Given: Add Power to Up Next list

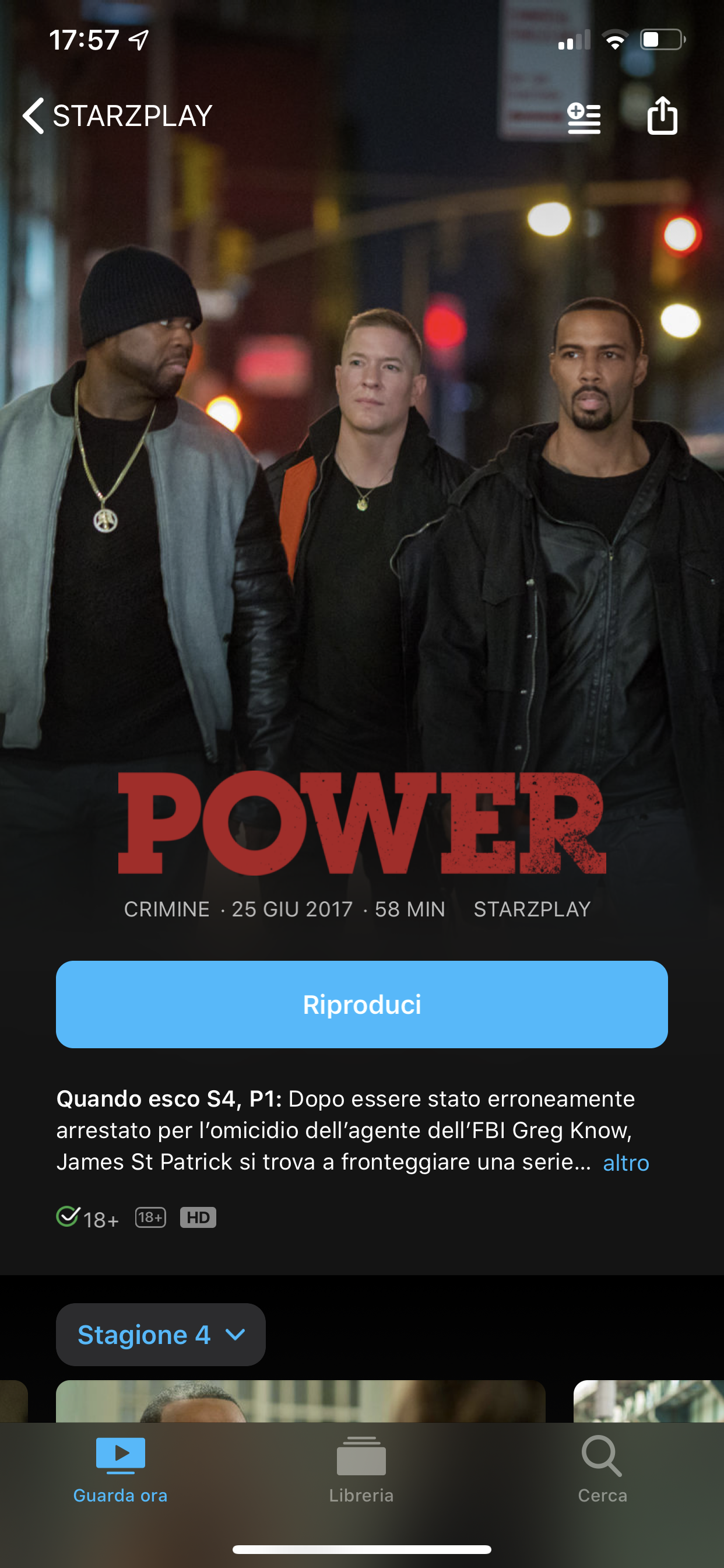Looking at the screenshot, I should point(584,117).
